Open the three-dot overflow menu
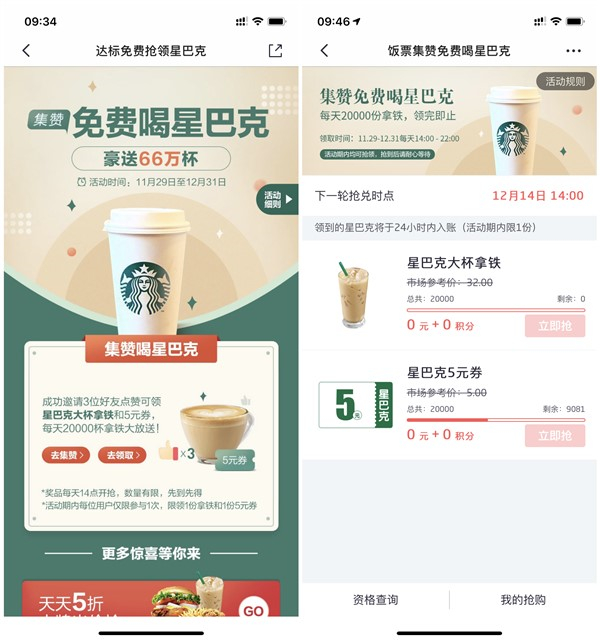The image size is (600, 644). [573, 51]
